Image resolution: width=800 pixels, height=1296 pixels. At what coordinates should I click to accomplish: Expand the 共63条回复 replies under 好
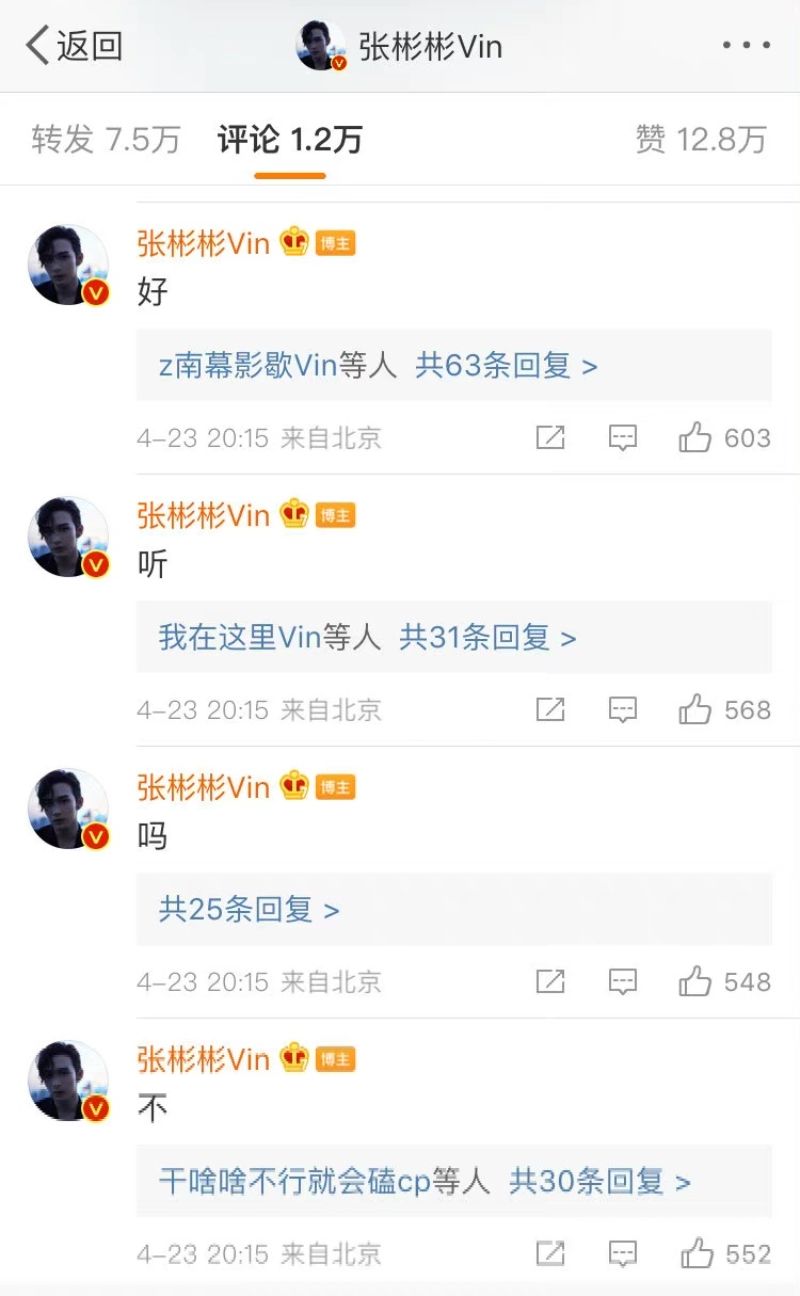pos(506,366)
